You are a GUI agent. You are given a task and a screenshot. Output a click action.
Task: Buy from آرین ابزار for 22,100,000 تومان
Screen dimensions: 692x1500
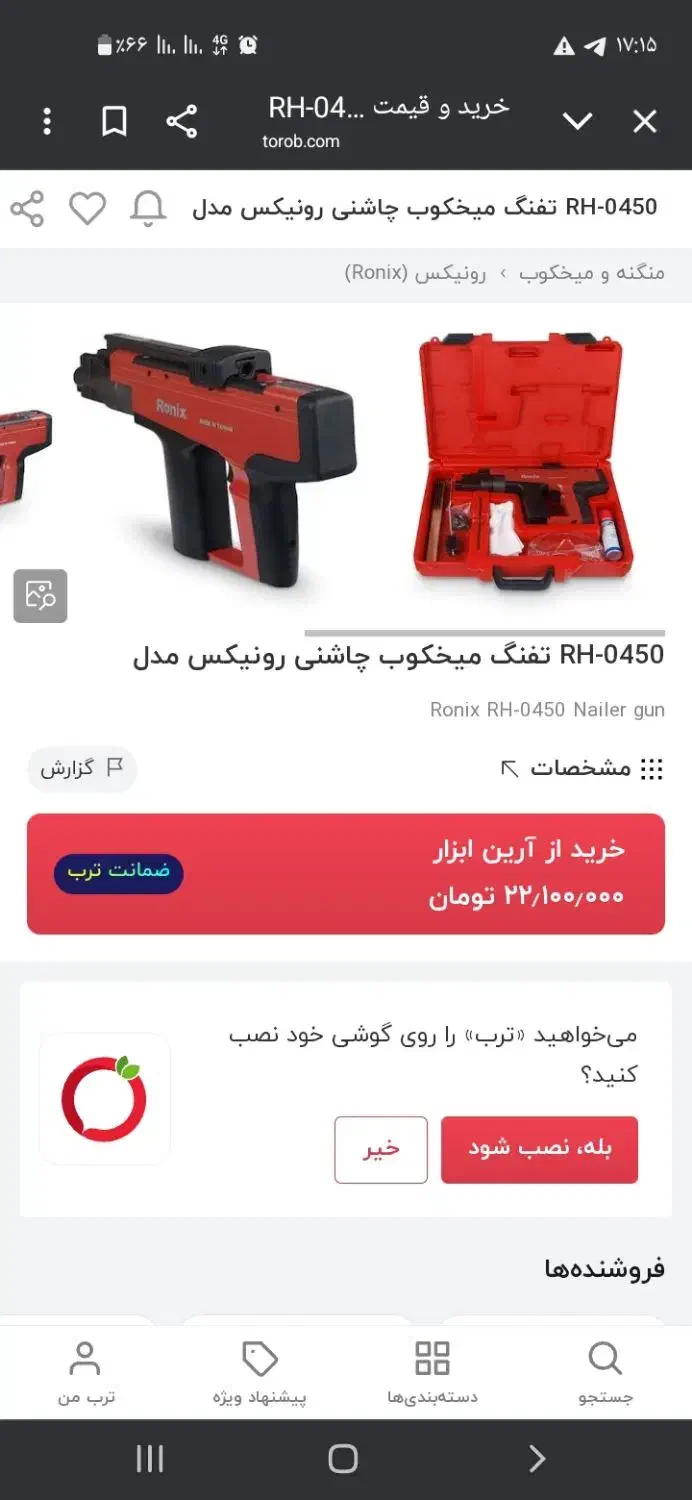pyautogui.click(x=345, y=873)
